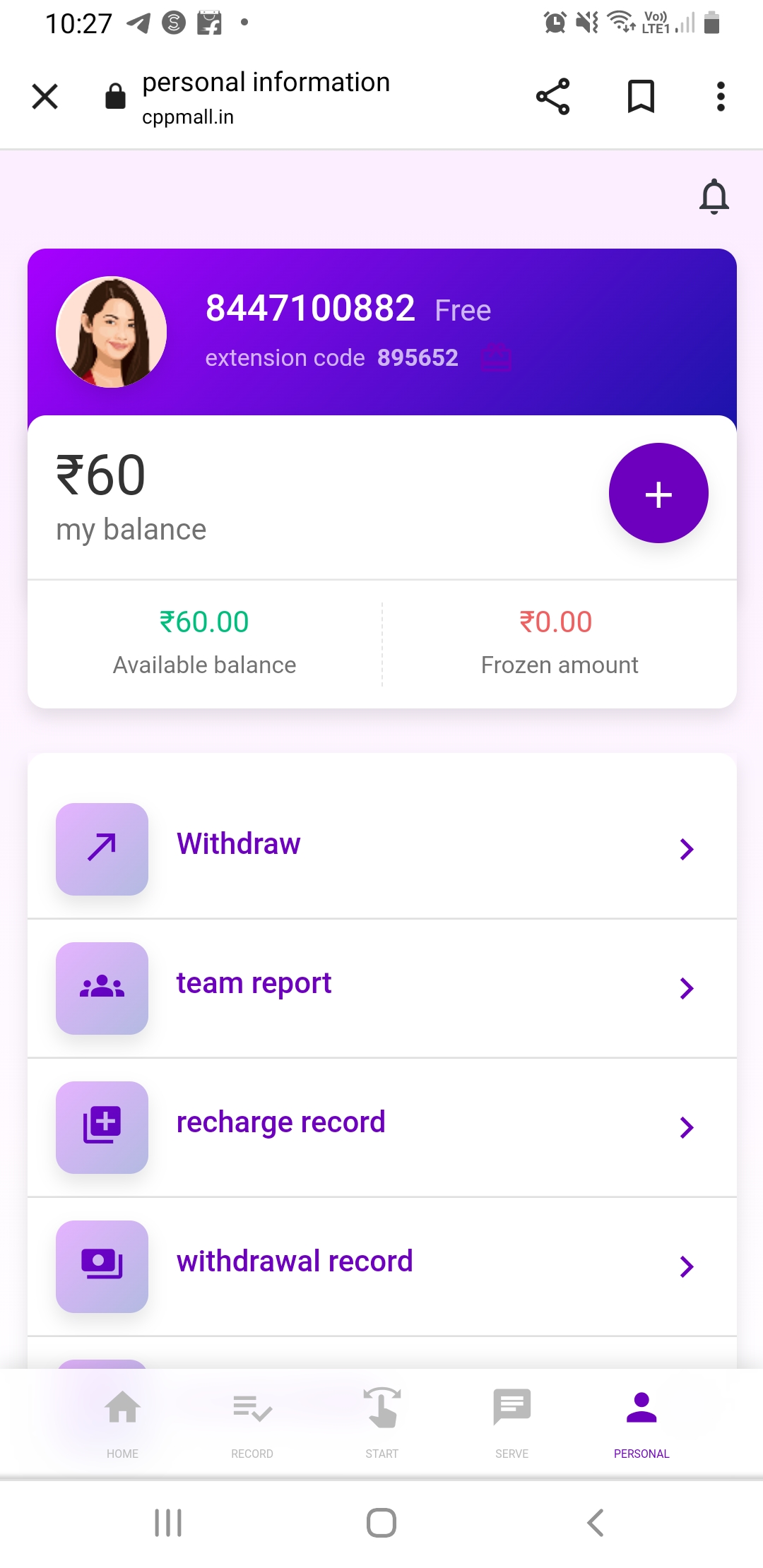
Task: Copy extension code using the icon
Action: point(496,358)
